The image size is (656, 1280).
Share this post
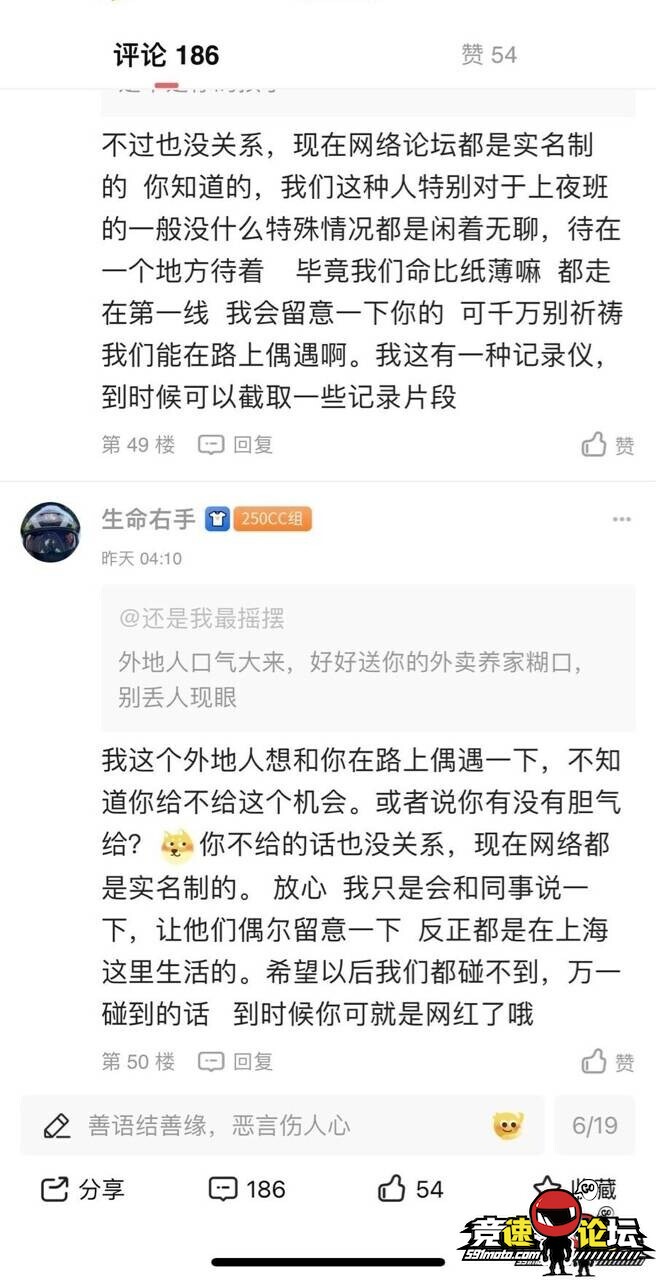click(83, 1189)
